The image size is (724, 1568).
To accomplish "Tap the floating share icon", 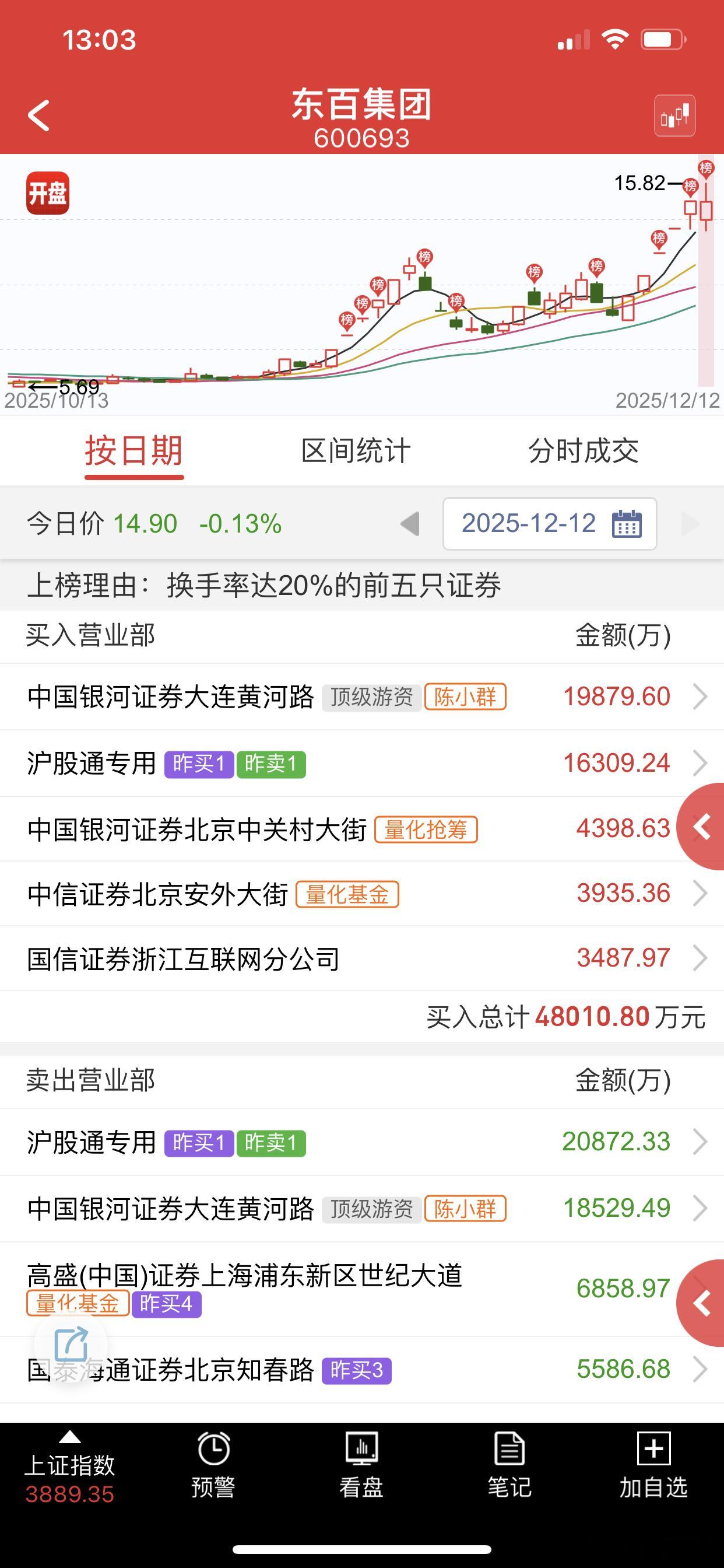I will tap(73, 1344).
